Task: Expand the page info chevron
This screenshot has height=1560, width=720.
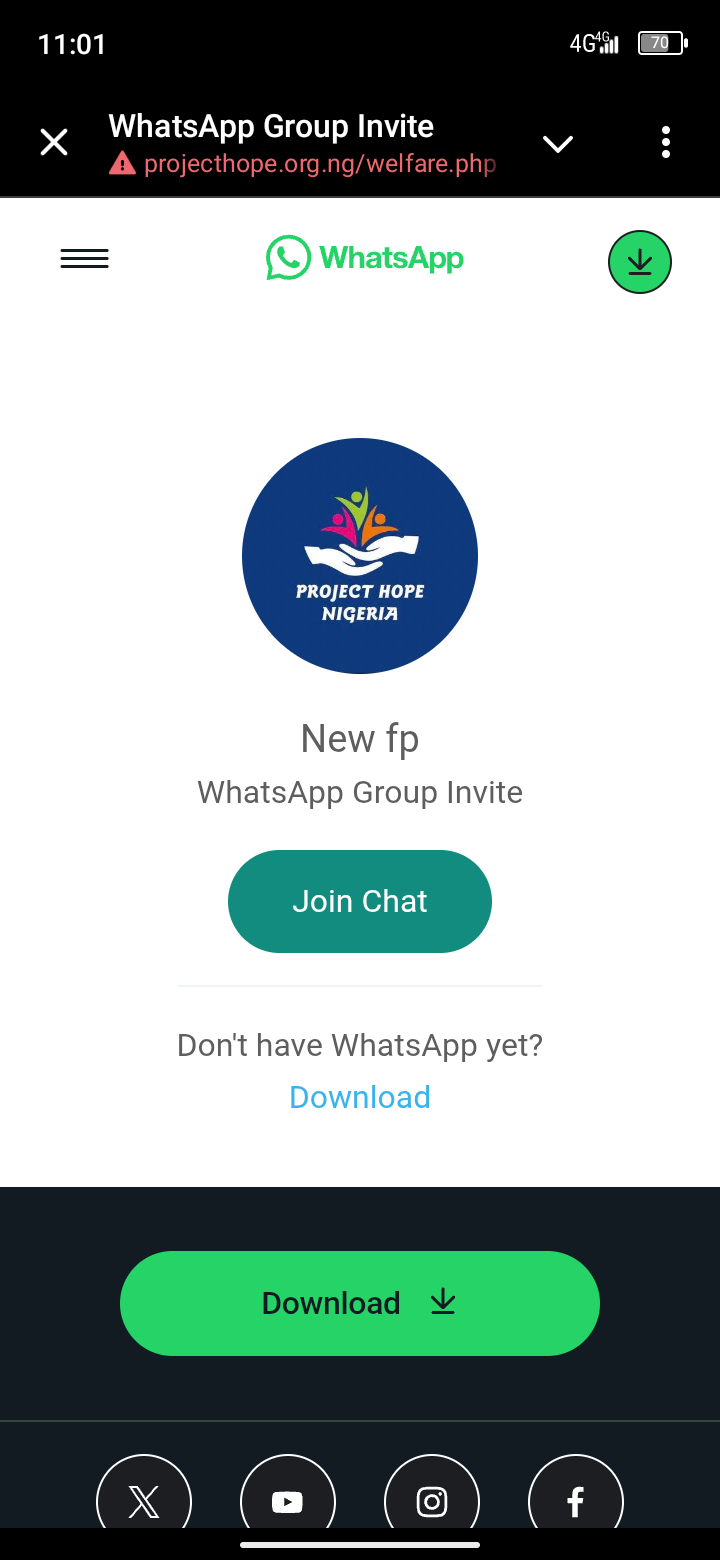Action: click(x=557, y=144)
